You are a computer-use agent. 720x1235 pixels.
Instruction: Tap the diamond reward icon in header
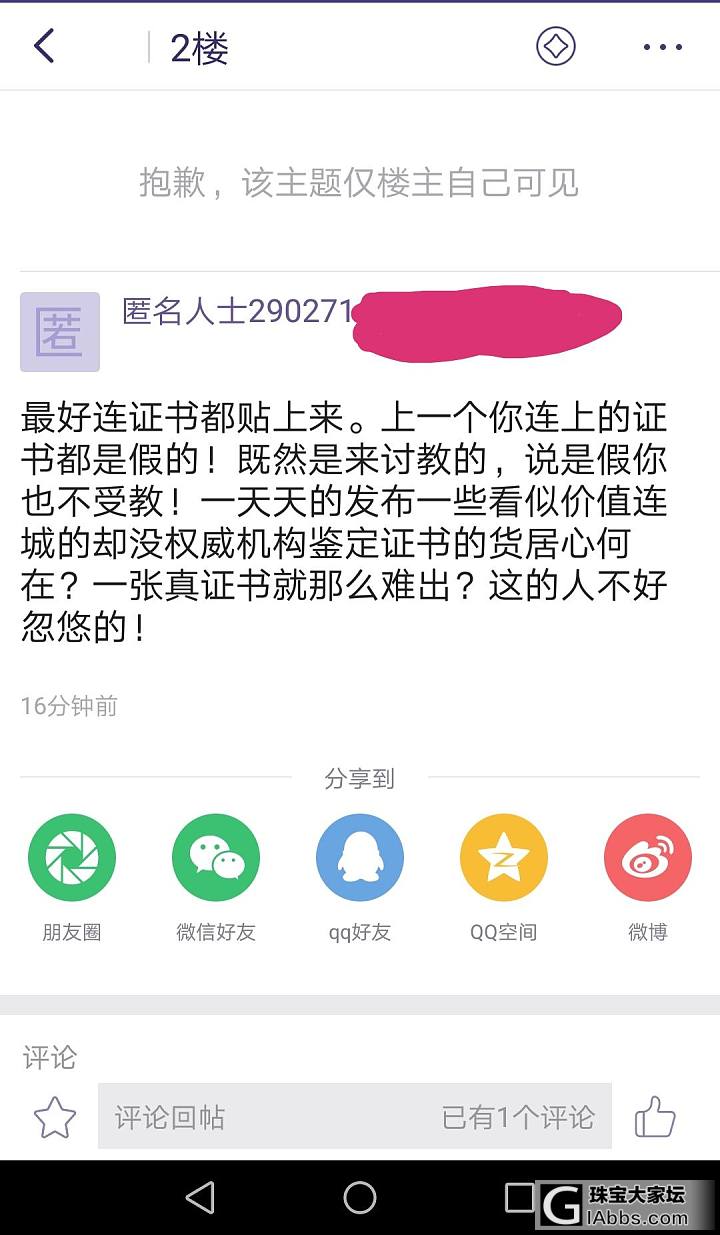556,46
